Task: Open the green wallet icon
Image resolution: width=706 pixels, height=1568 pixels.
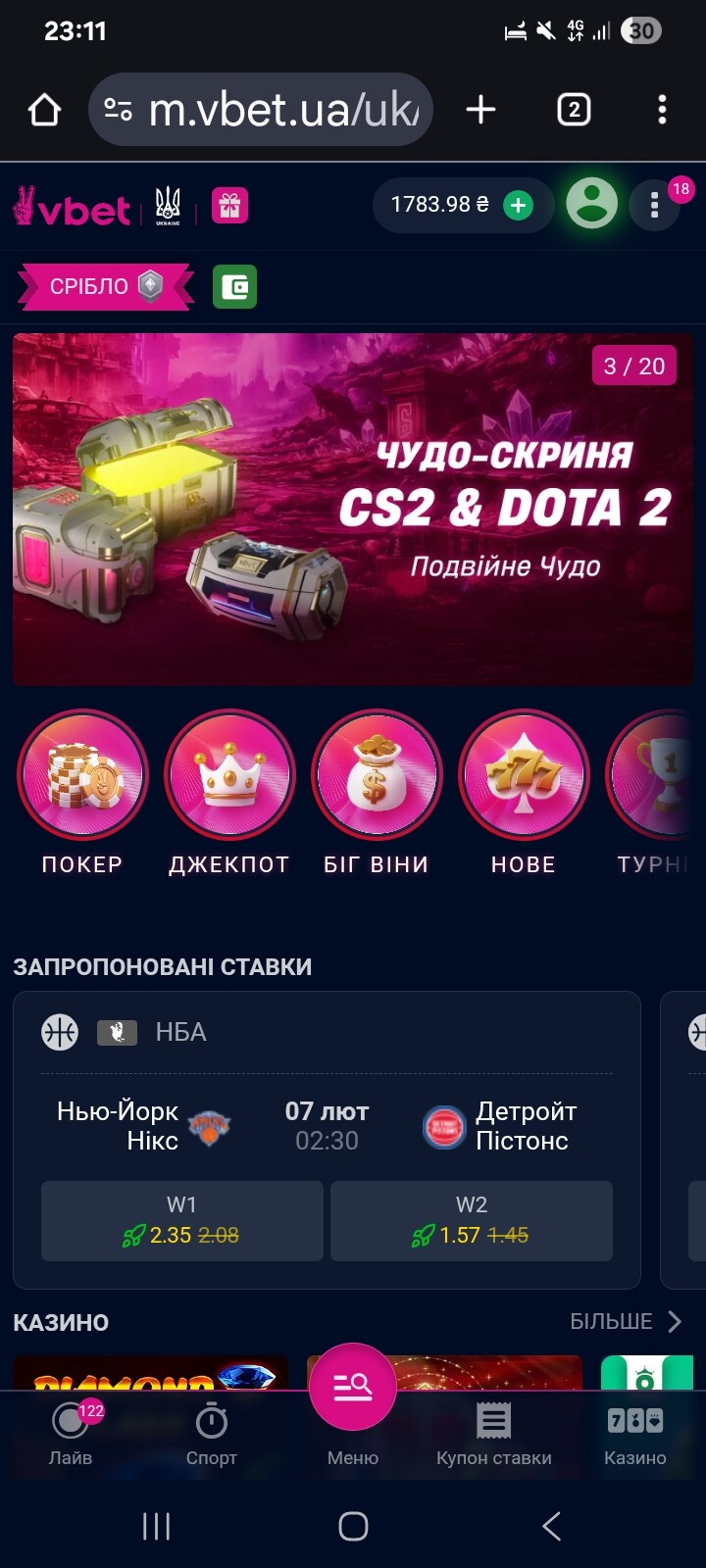Action: coord(235,287)
